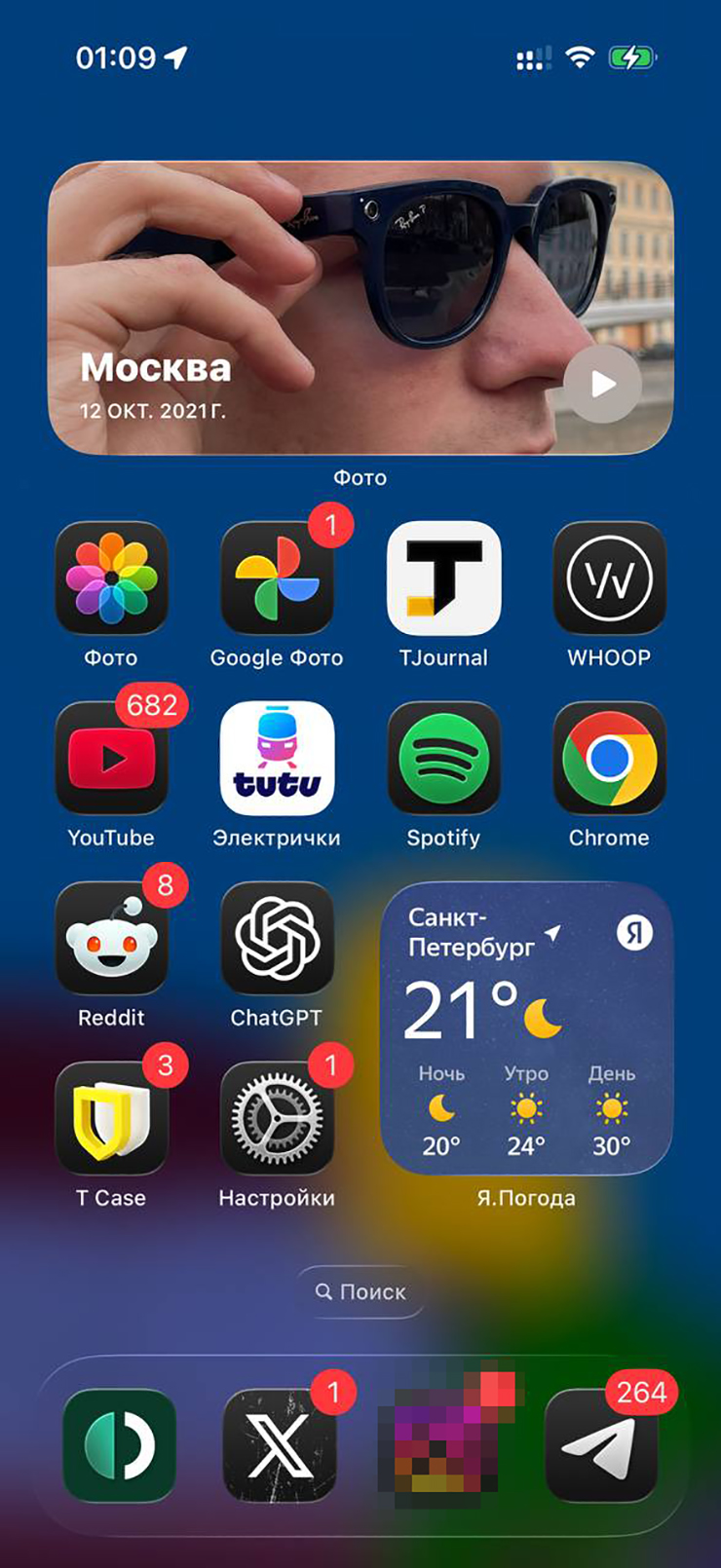Viewport: 721px width, 1568px height.
Task: Open the Фото app
Action: coord(111,579)
